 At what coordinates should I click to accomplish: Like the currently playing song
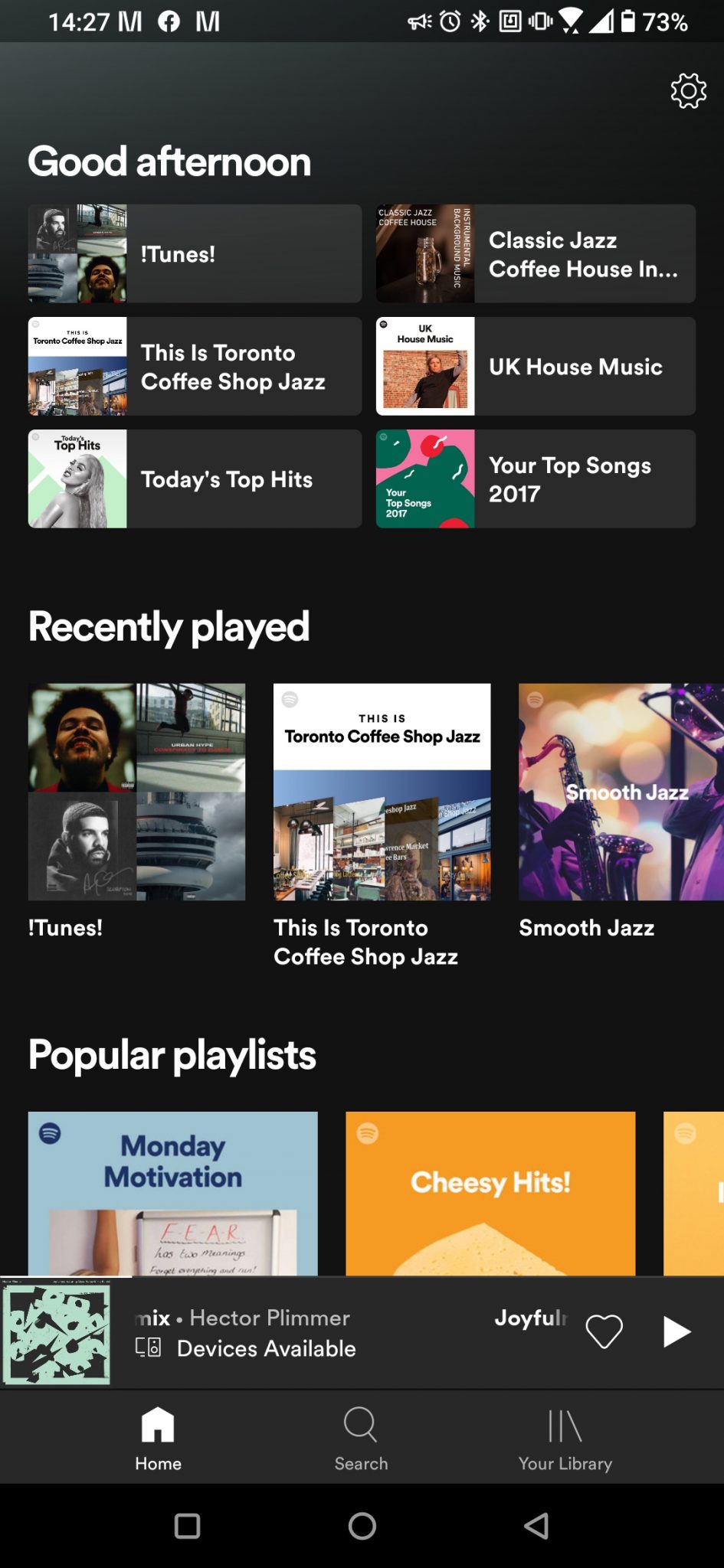pos(604,1332)
